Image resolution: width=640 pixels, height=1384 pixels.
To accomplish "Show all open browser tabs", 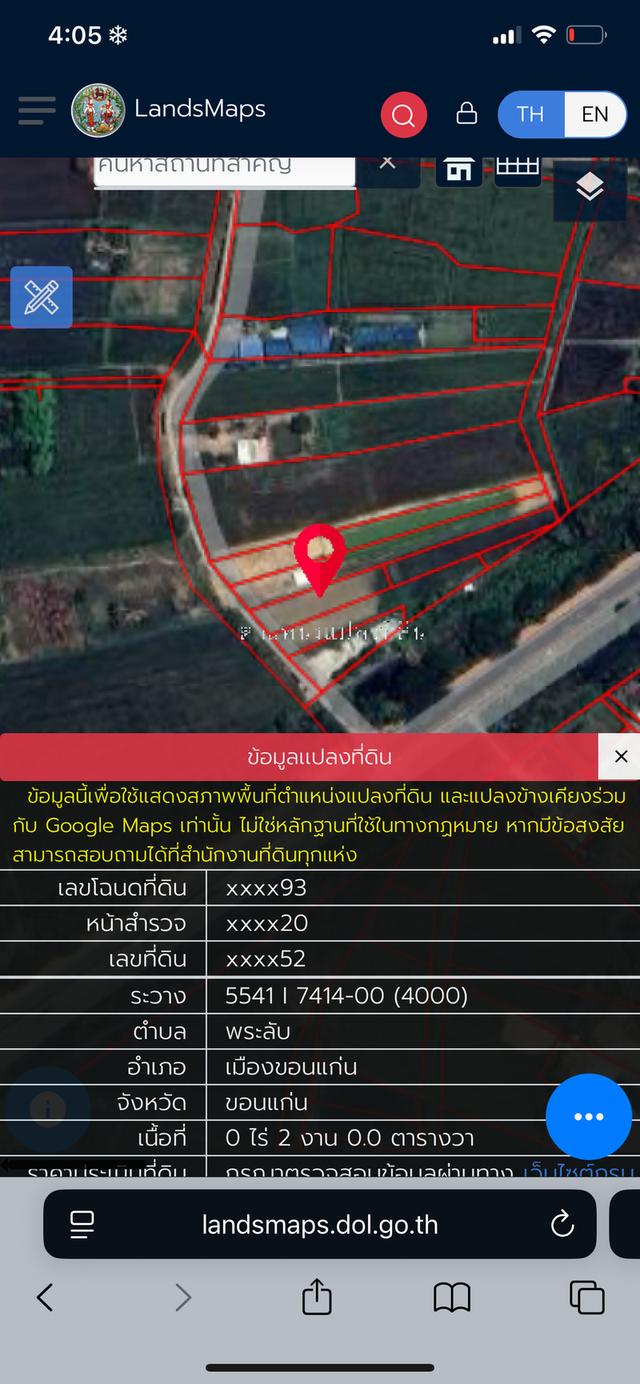I will (x=587, y=1297).
